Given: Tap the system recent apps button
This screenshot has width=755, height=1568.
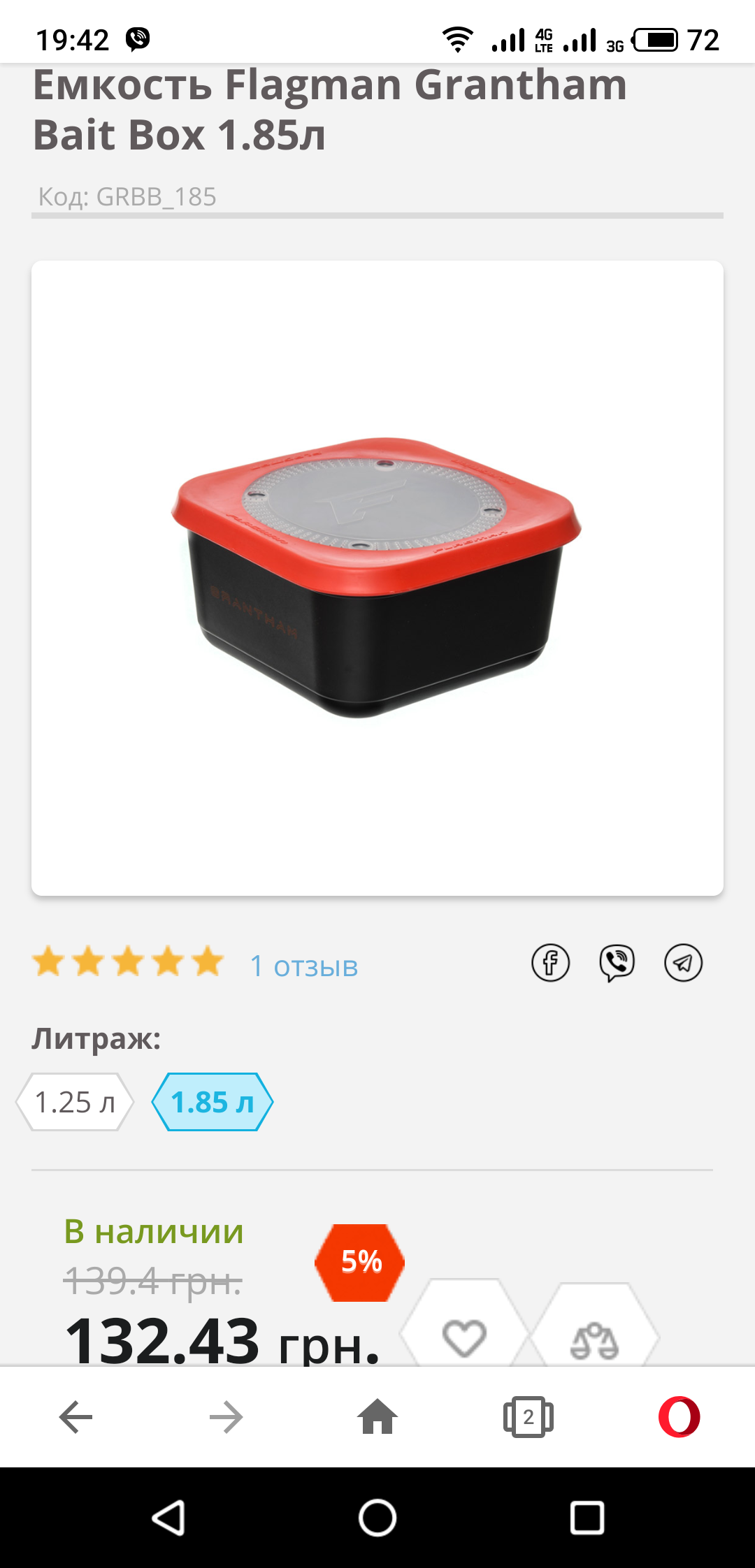Looking at the screenshot, I should tap(587, 1518).
